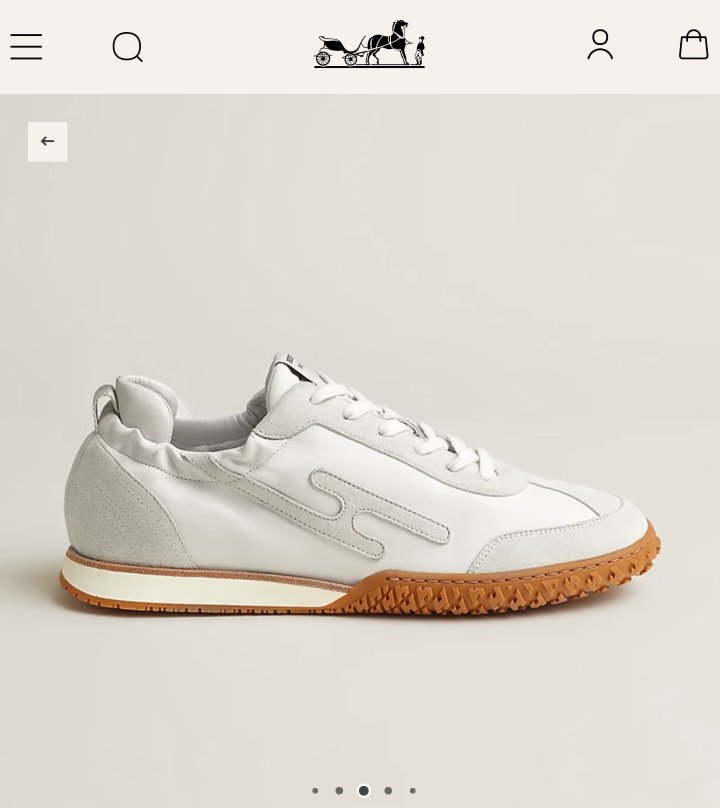This screenshot has height=808, width=720.
Task: Jump to the second image dot
Action: [x=339, y=791]
